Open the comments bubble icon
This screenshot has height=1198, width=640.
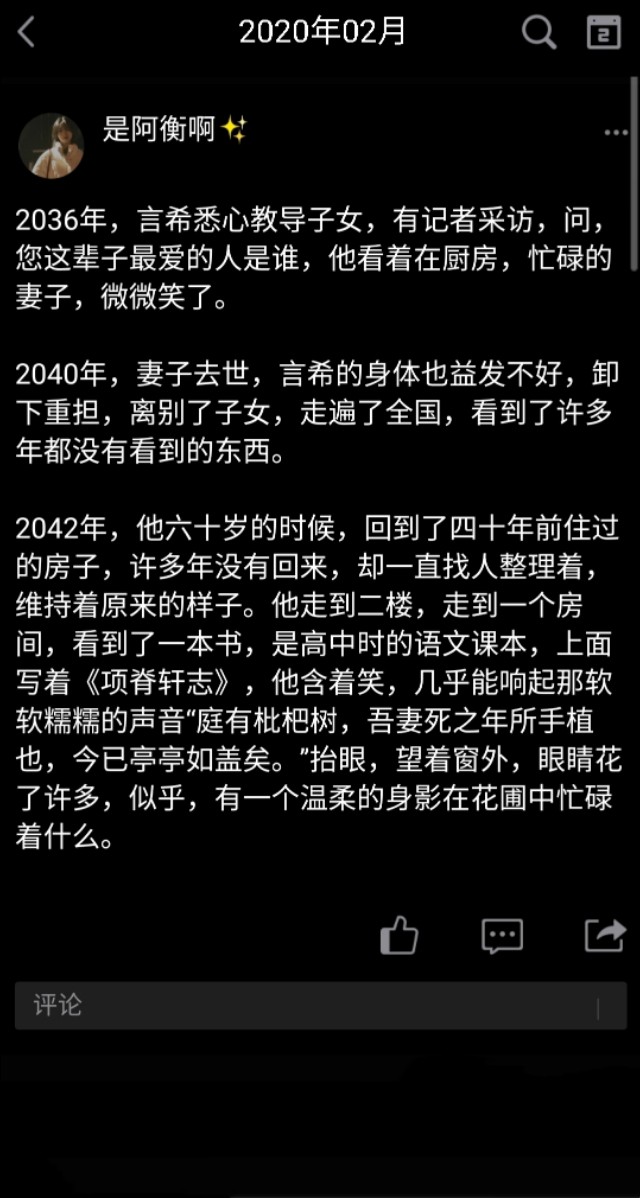coord(502,936)
